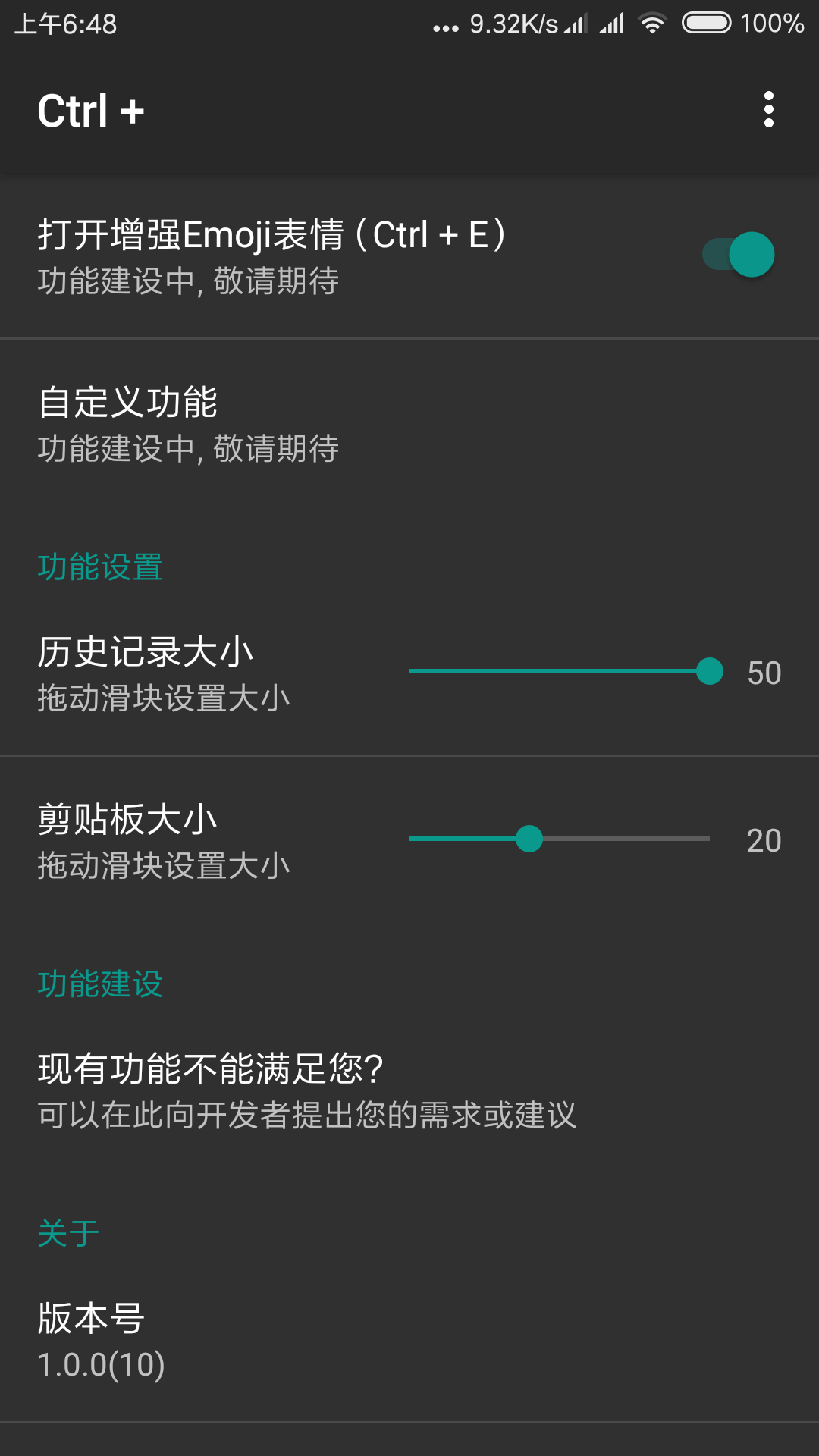Image resolution: width=819 pixels, height=1456 pixels.
Task: Click the battery icon in the status bar
Action: tap(704, 23)
